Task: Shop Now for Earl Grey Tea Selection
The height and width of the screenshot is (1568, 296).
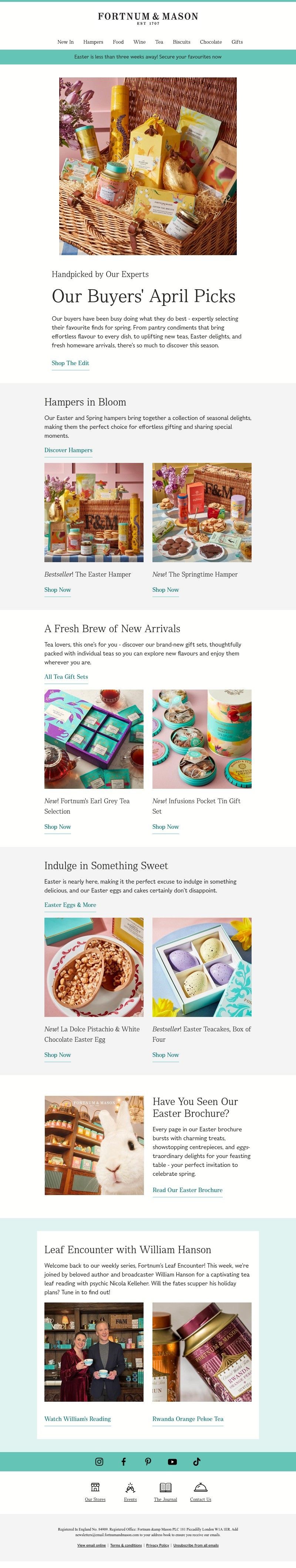Action: (x=57, y=827)
